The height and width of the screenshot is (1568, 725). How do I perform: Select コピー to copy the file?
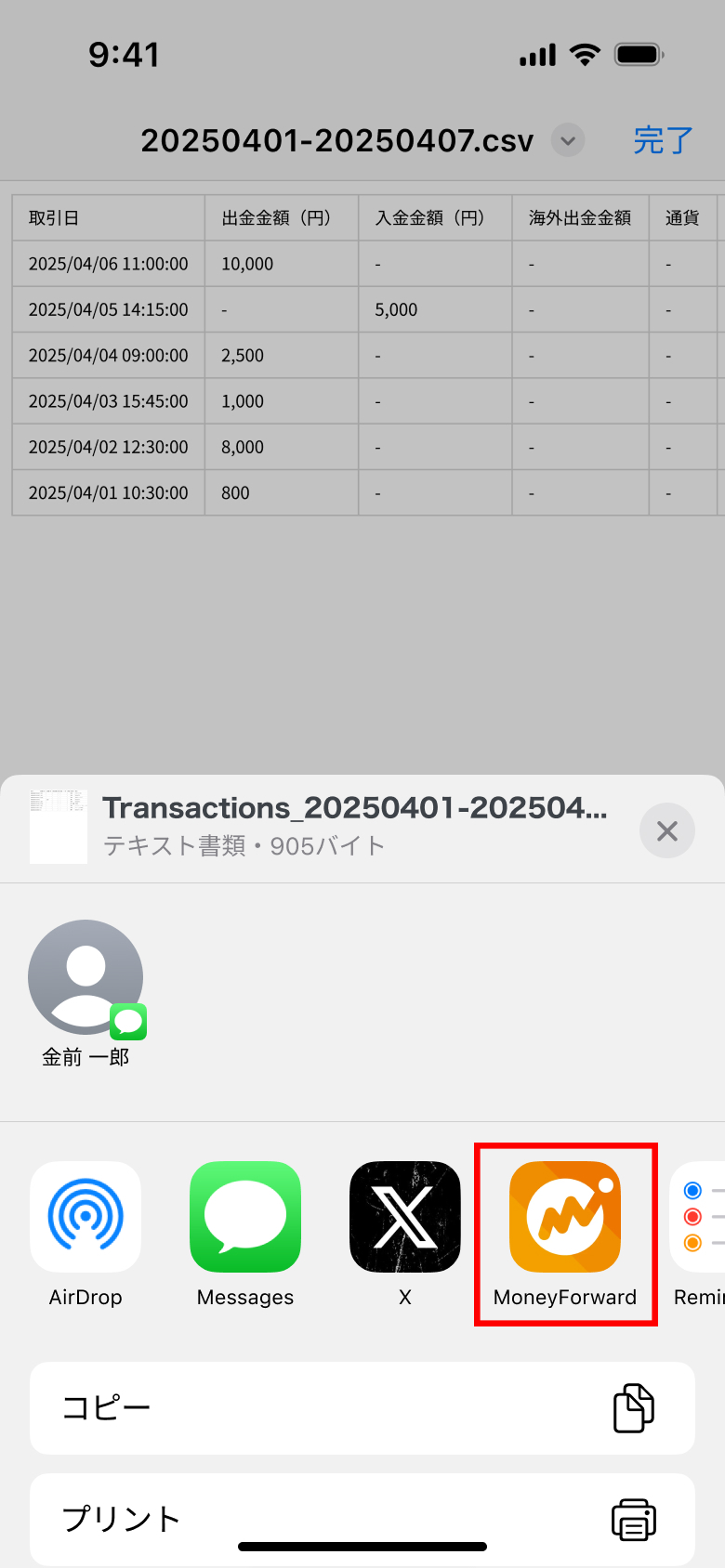click(x=362, y=1408)
